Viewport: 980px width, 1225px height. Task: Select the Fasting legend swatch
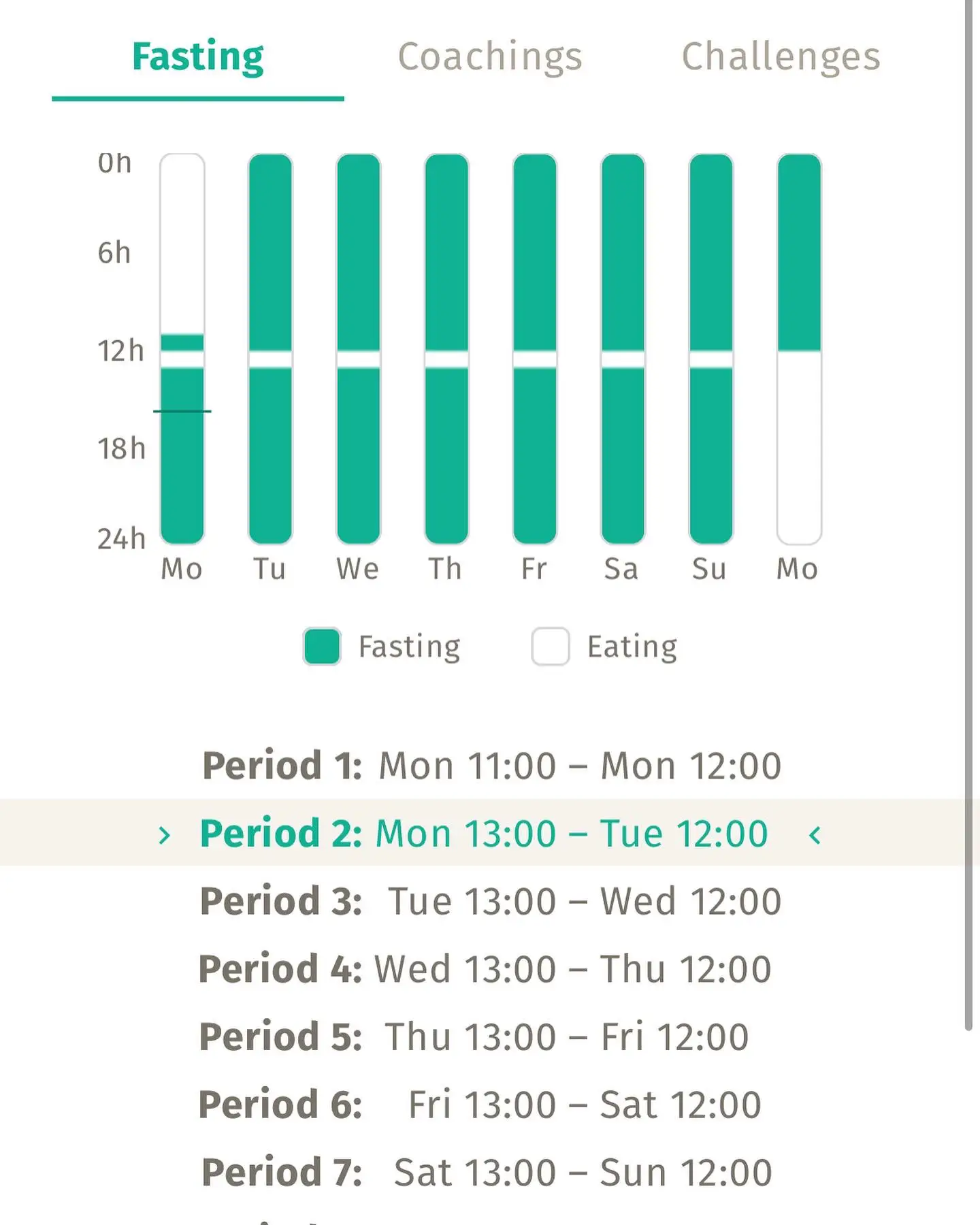coord(321,645)
